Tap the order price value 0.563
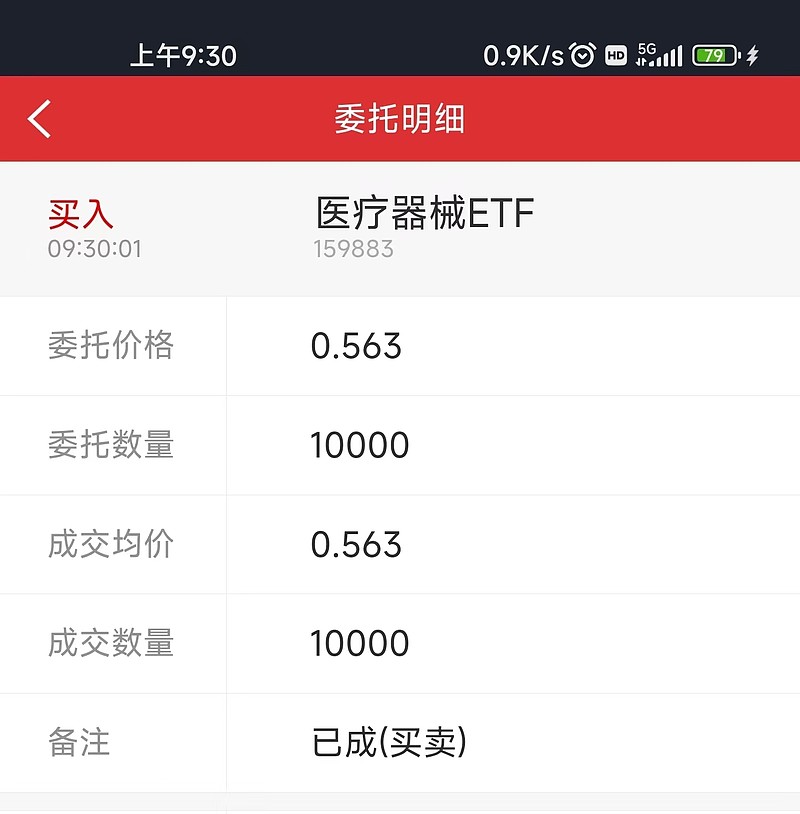The height and width of the screenshot is (814, 800). (x=355, y=346)
